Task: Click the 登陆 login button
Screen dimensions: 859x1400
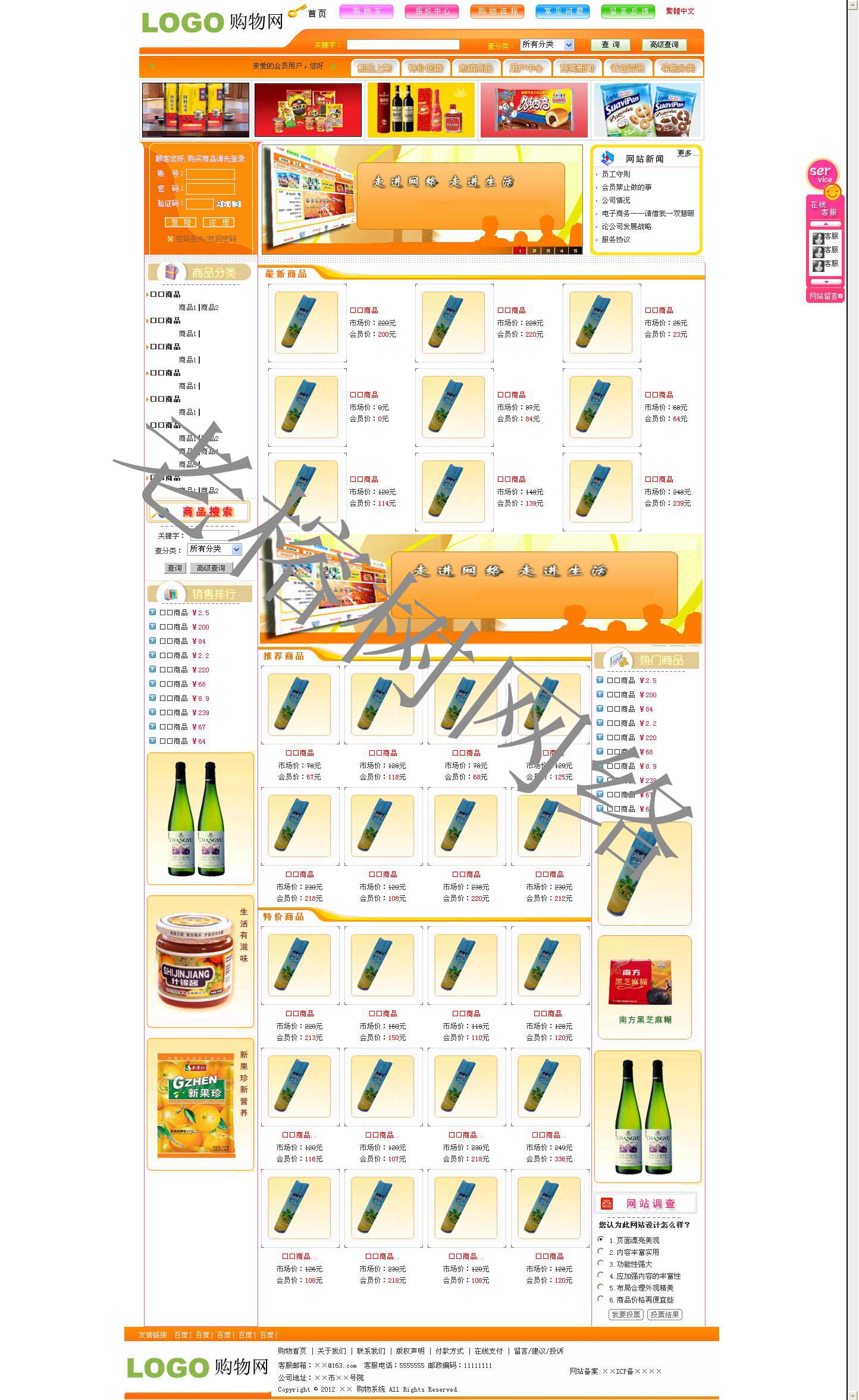Action: pos(181,222)
